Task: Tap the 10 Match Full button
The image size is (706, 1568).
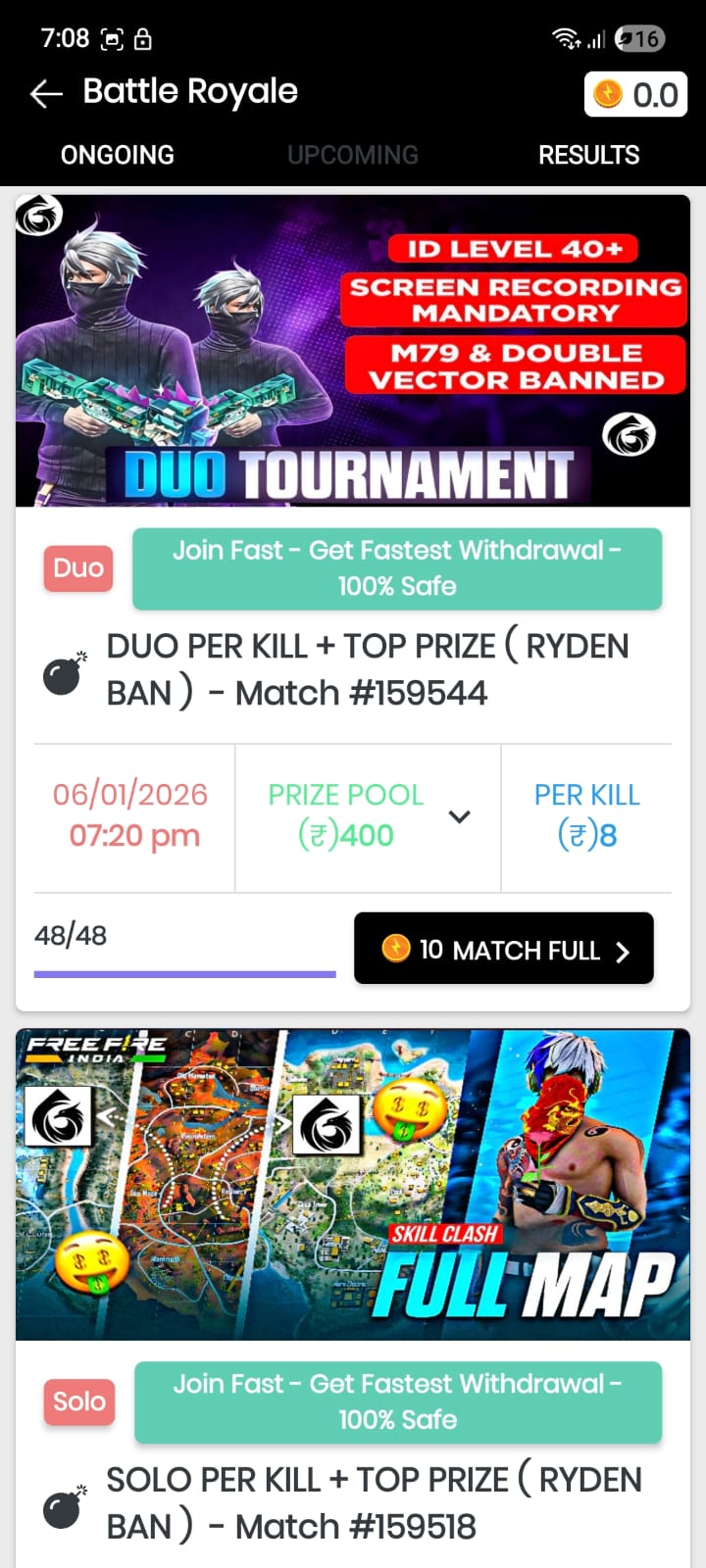Action: point(503,949)
